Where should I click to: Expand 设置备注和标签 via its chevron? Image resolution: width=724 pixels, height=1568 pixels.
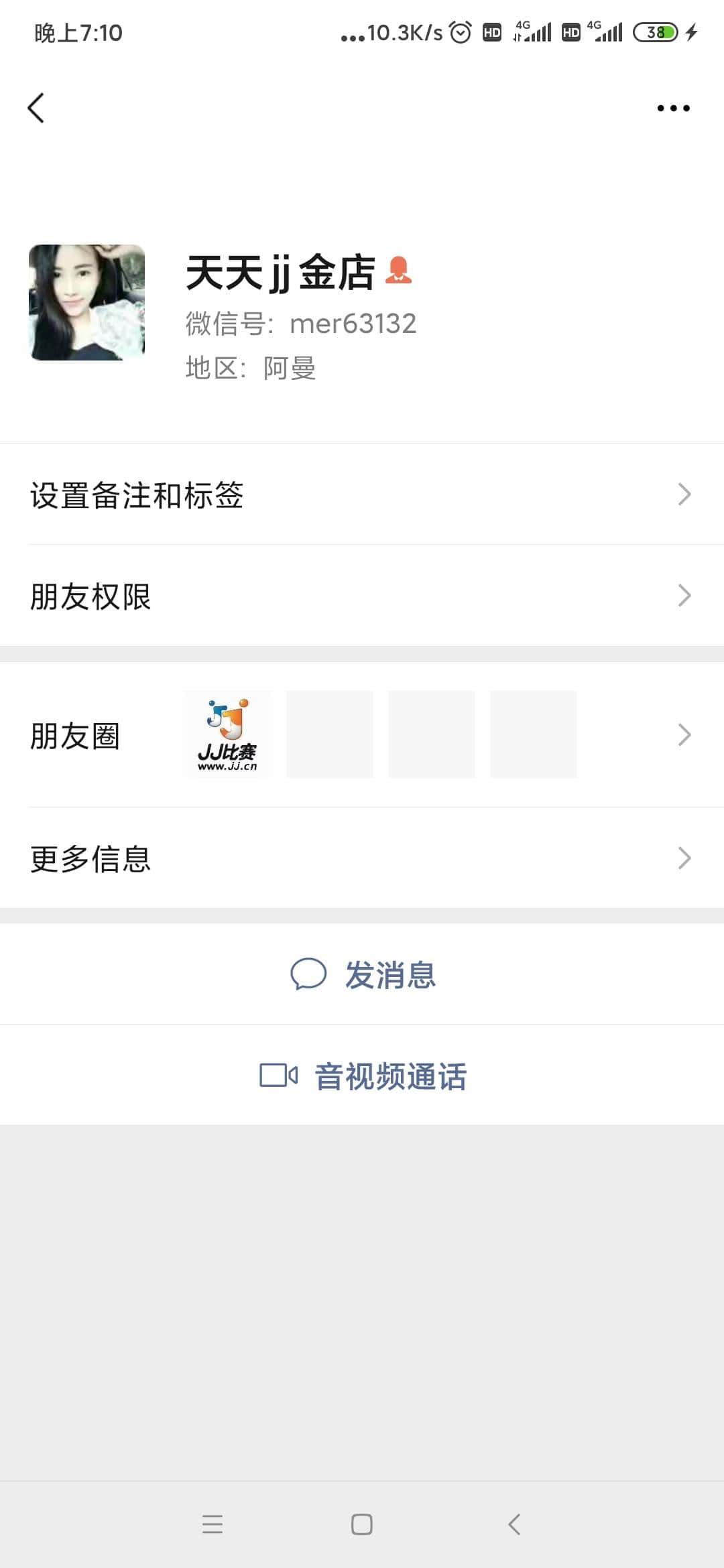tap(684, 494)
